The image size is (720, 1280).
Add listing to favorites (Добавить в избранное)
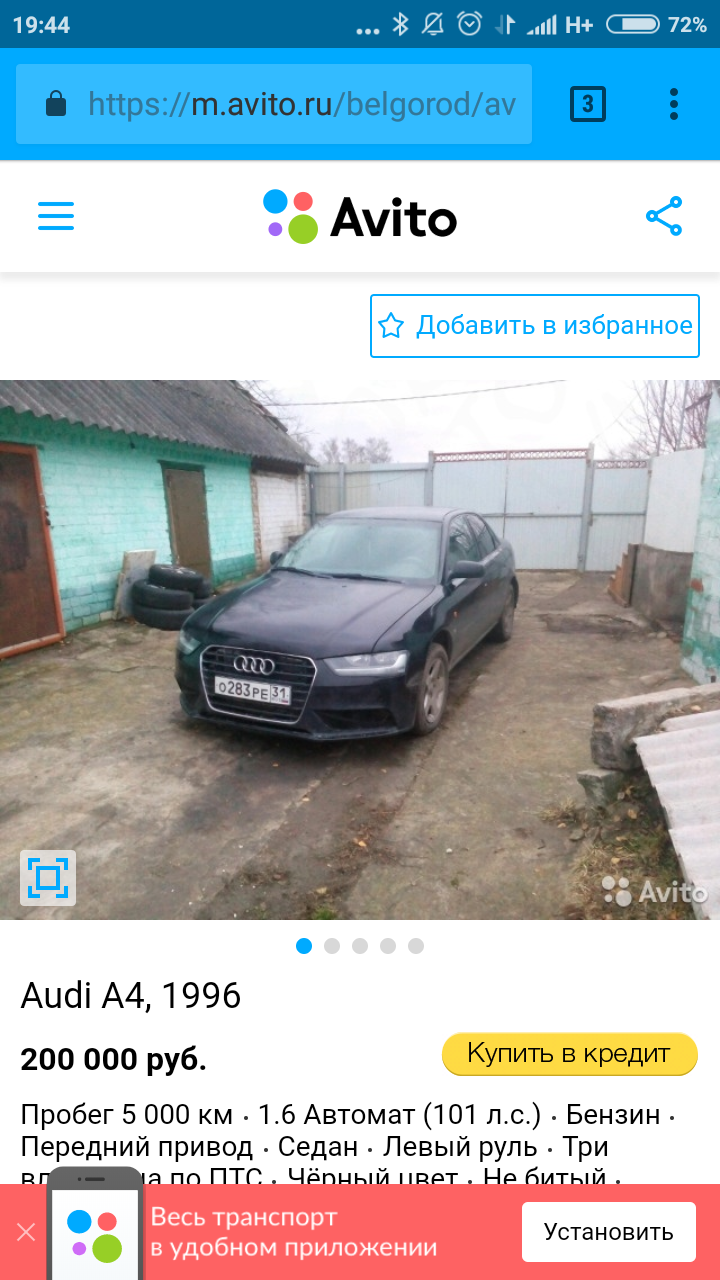[x=535, y=326]
